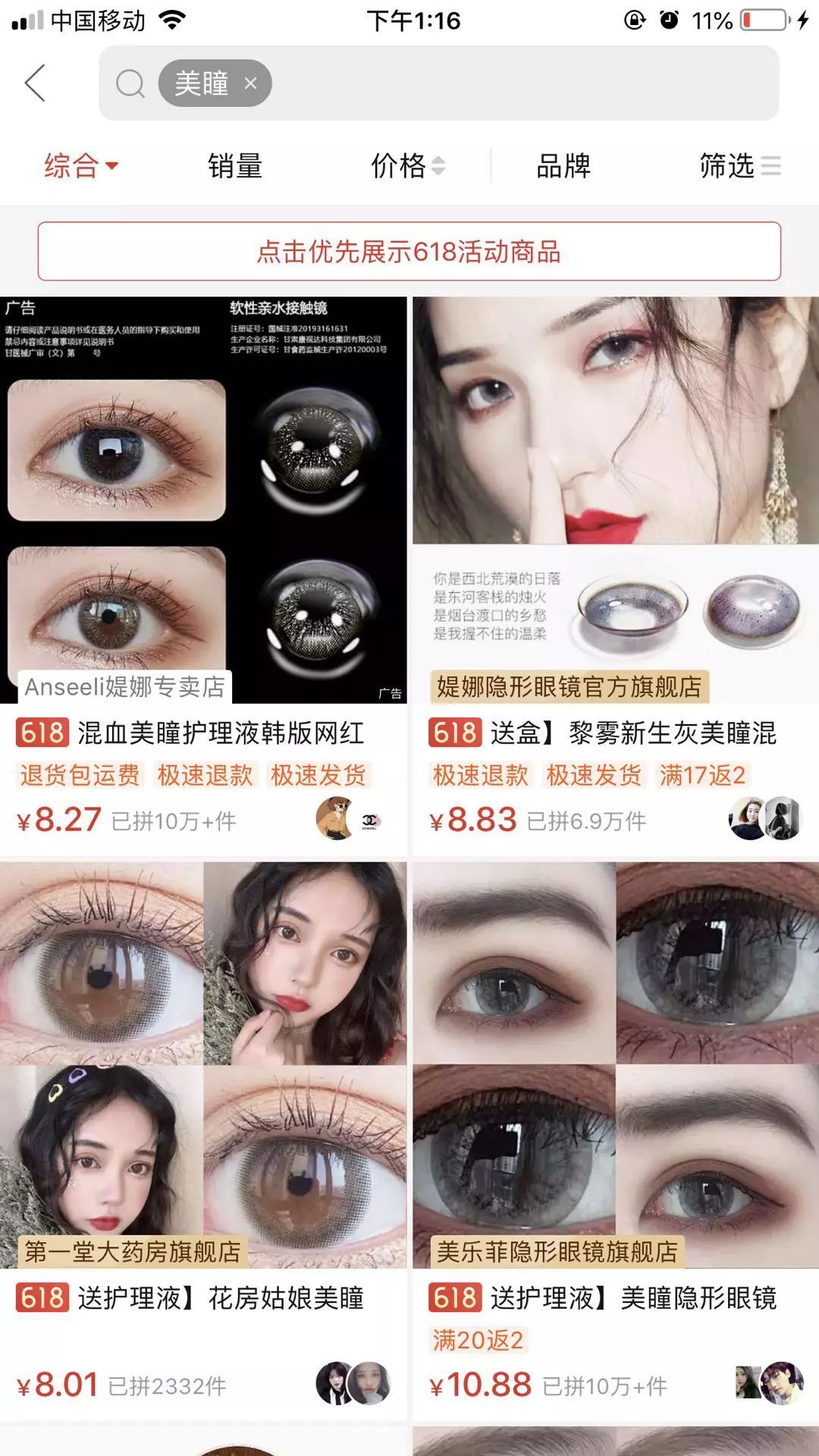Open 媞娜隐形眼镜官方旗舰店 store link
Image resolution: width=819 pixels, height=1456 pixels.
click(x=570, y=687)
